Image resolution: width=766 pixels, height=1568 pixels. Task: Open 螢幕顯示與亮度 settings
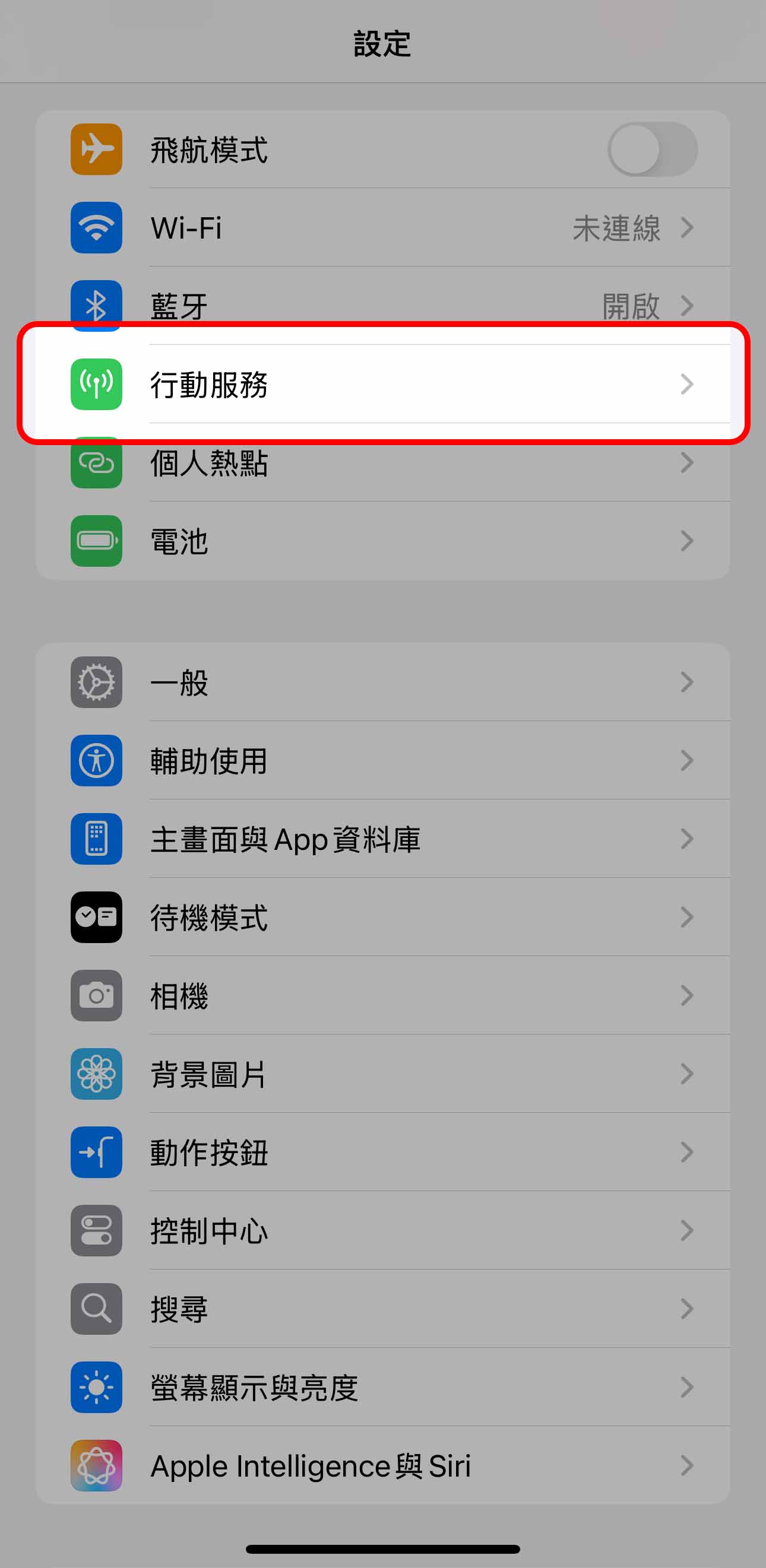point(382,1387)
